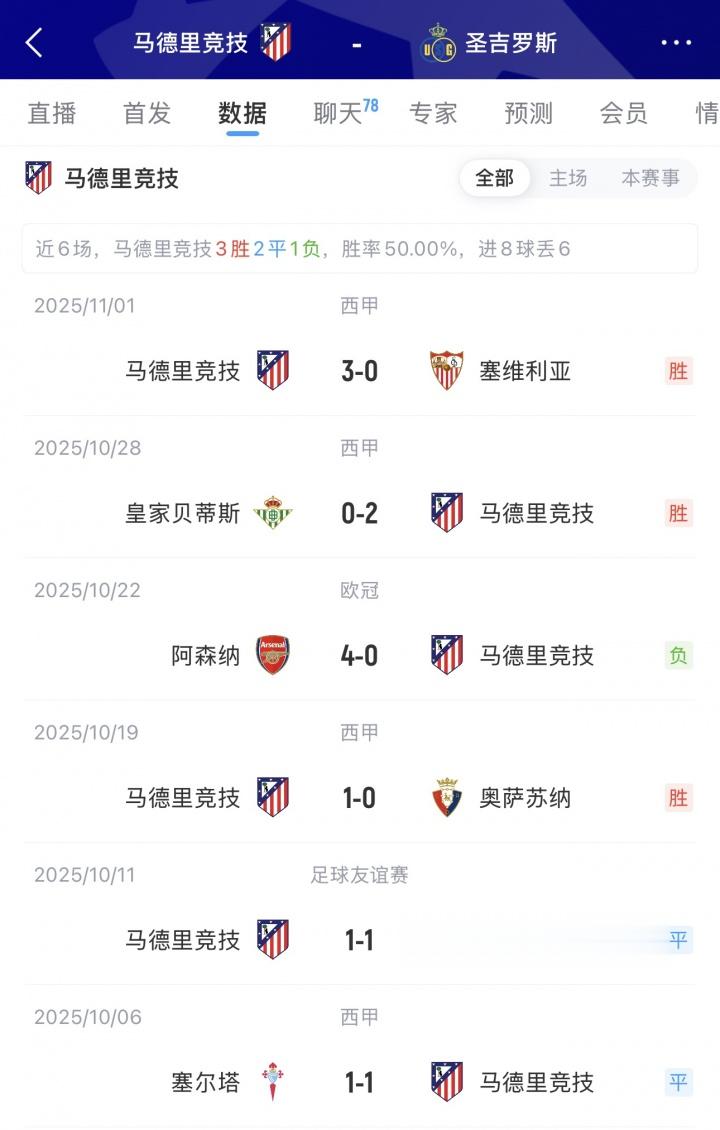Image resolution: width=720 pixels, height=1130 pixels.
Task: Open the three-dot overflow menu
Action: (676, 43)
